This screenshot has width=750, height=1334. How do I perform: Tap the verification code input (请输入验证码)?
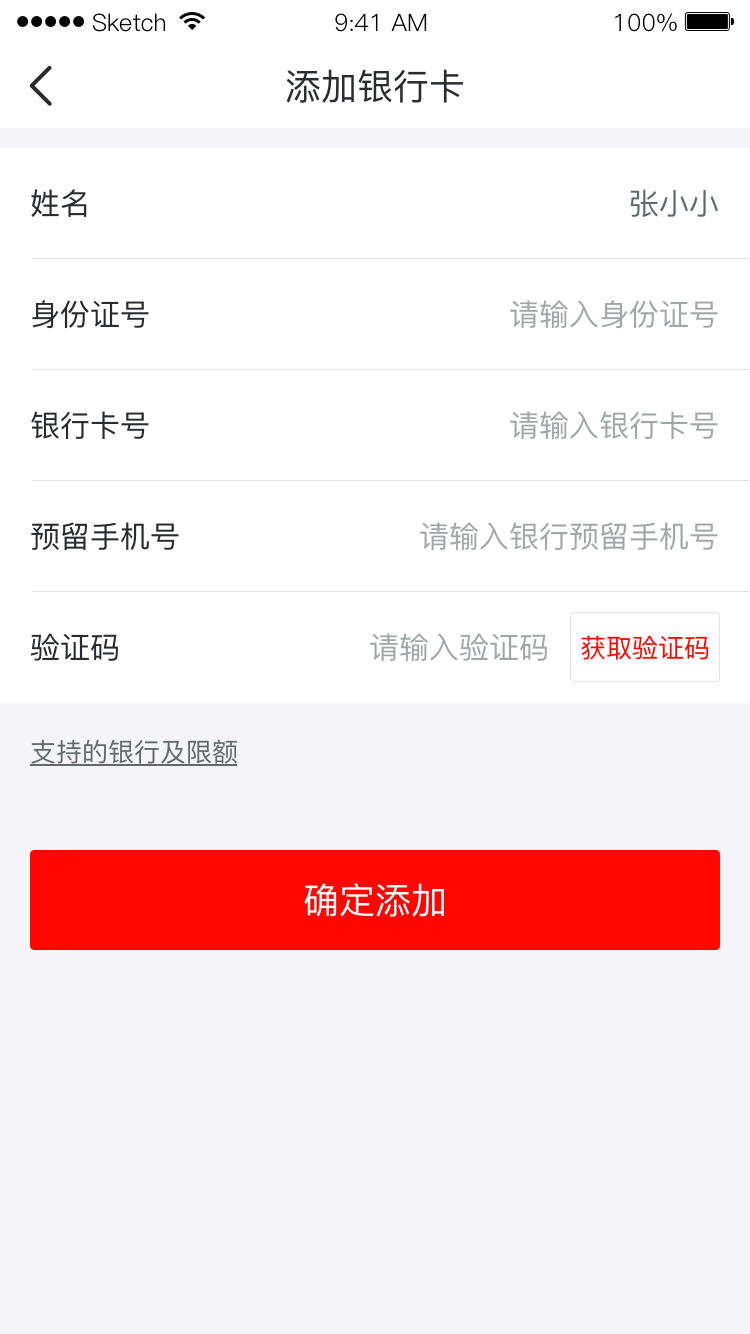pos(459,648)
